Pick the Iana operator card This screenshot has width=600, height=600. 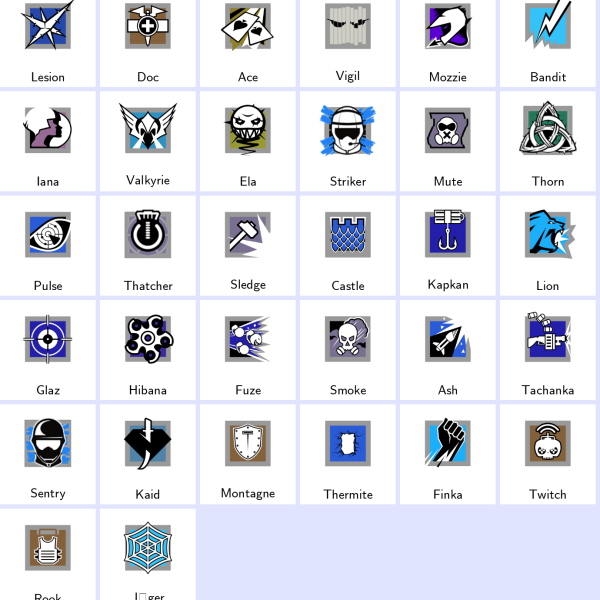click(x=48, y=140)
